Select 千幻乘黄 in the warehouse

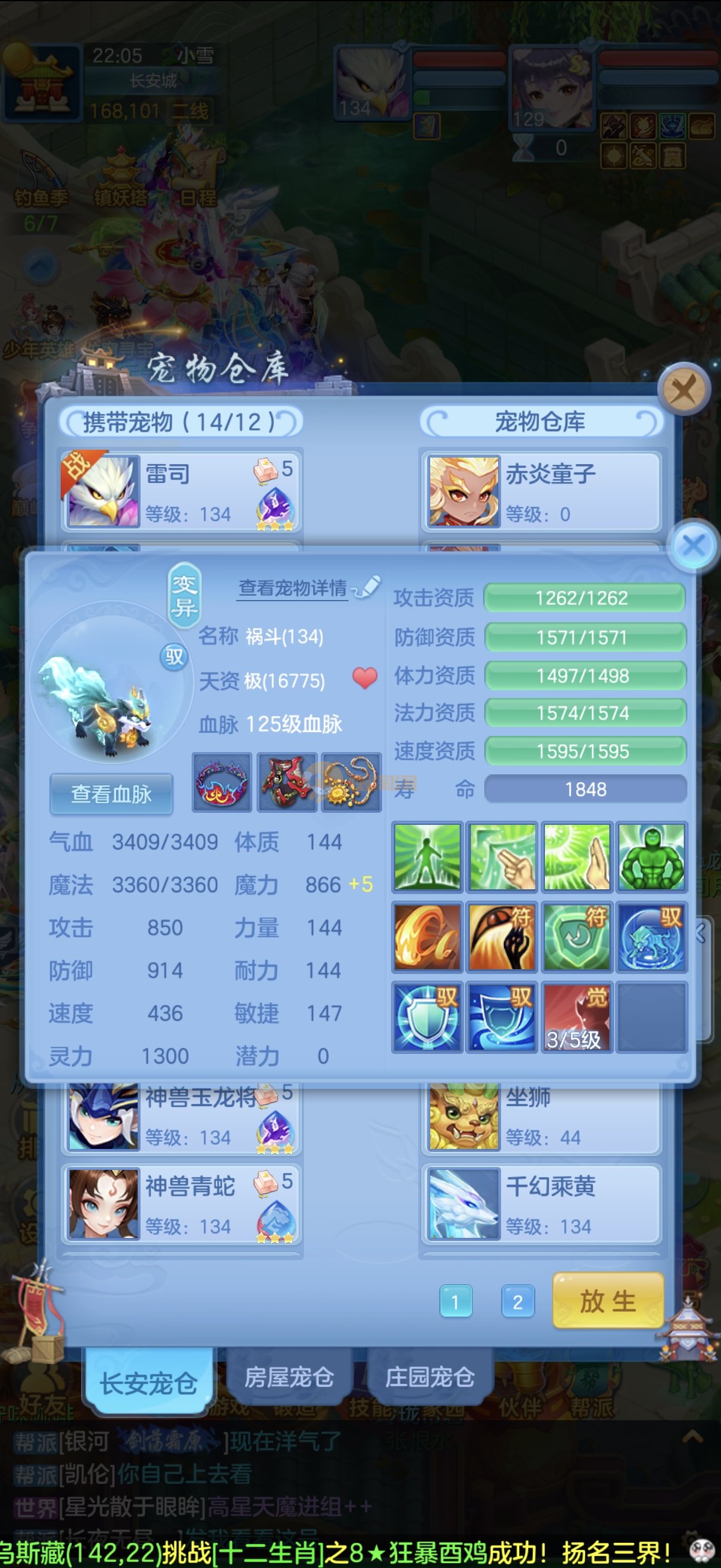coord(541,1204)
